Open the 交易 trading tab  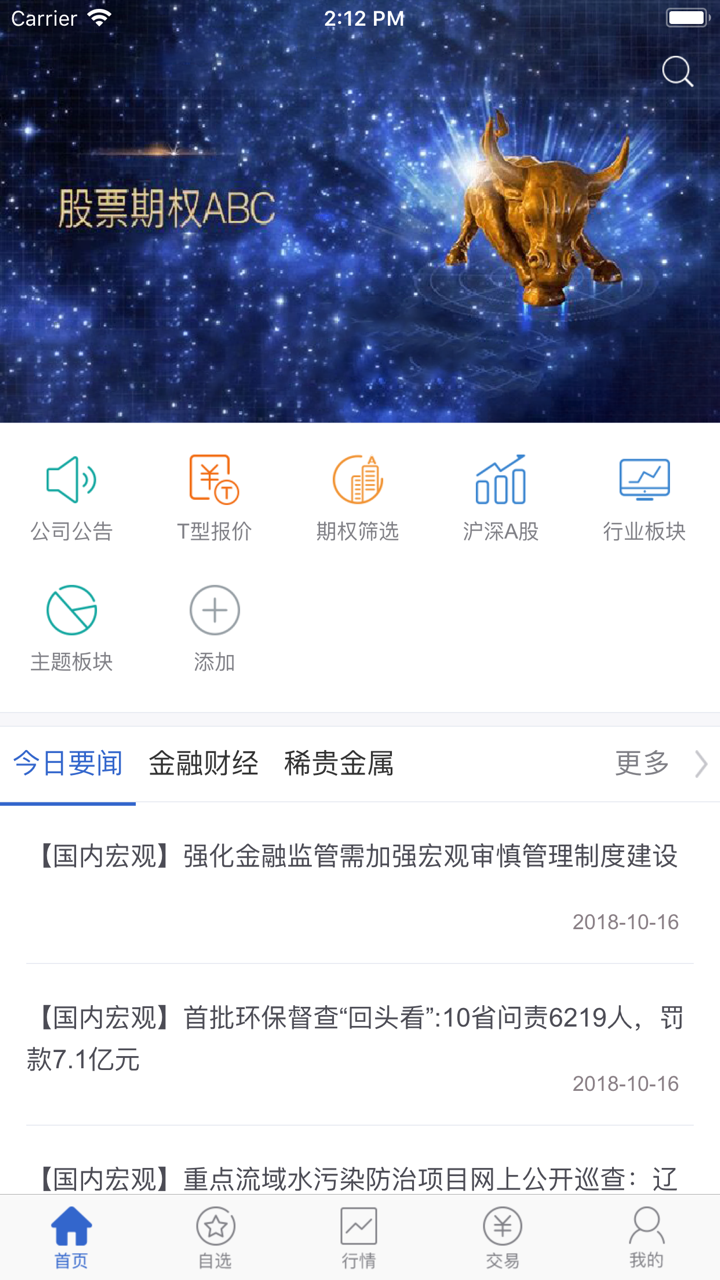point(503,1238)
